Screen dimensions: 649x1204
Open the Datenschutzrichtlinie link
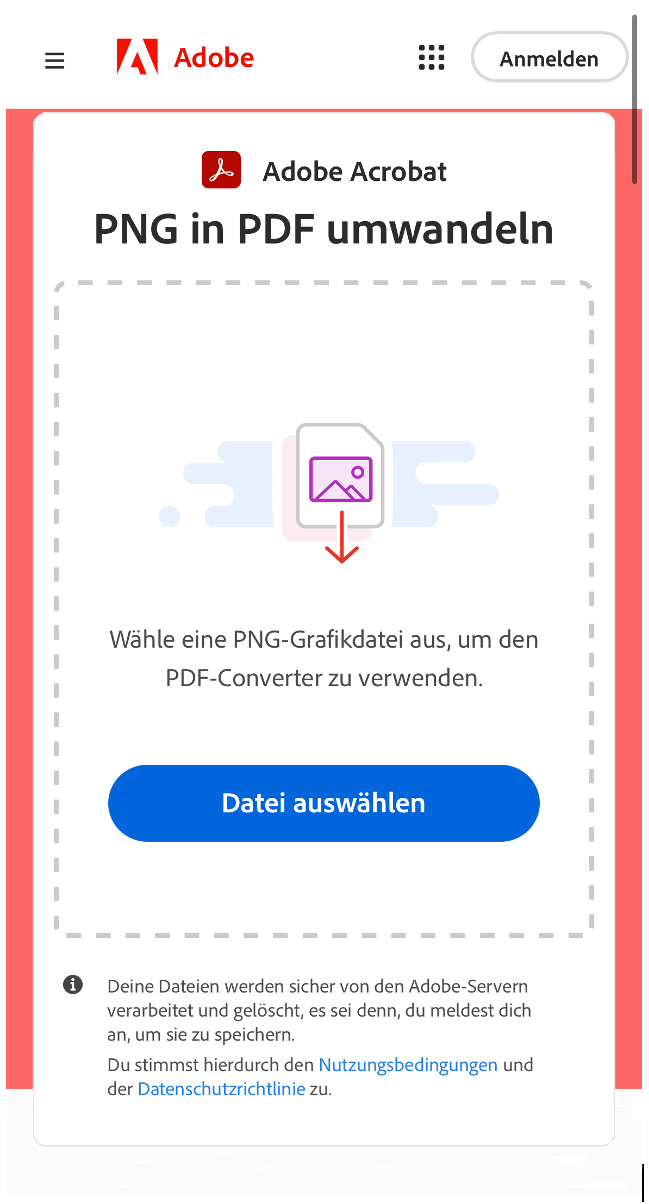pyautogui.click(x=221, y=1089)
